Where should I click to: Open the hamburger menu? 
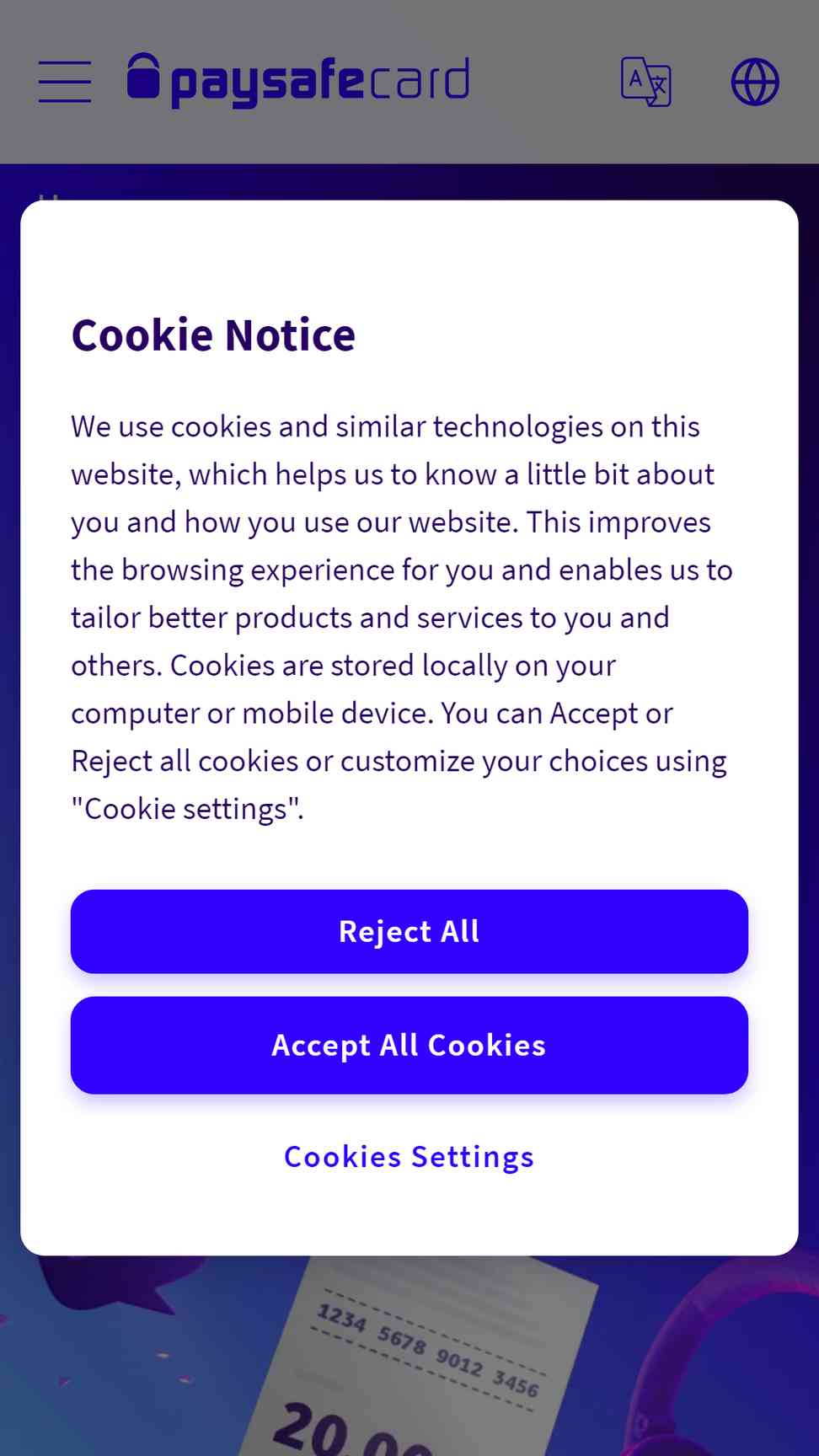pos(65,82)
